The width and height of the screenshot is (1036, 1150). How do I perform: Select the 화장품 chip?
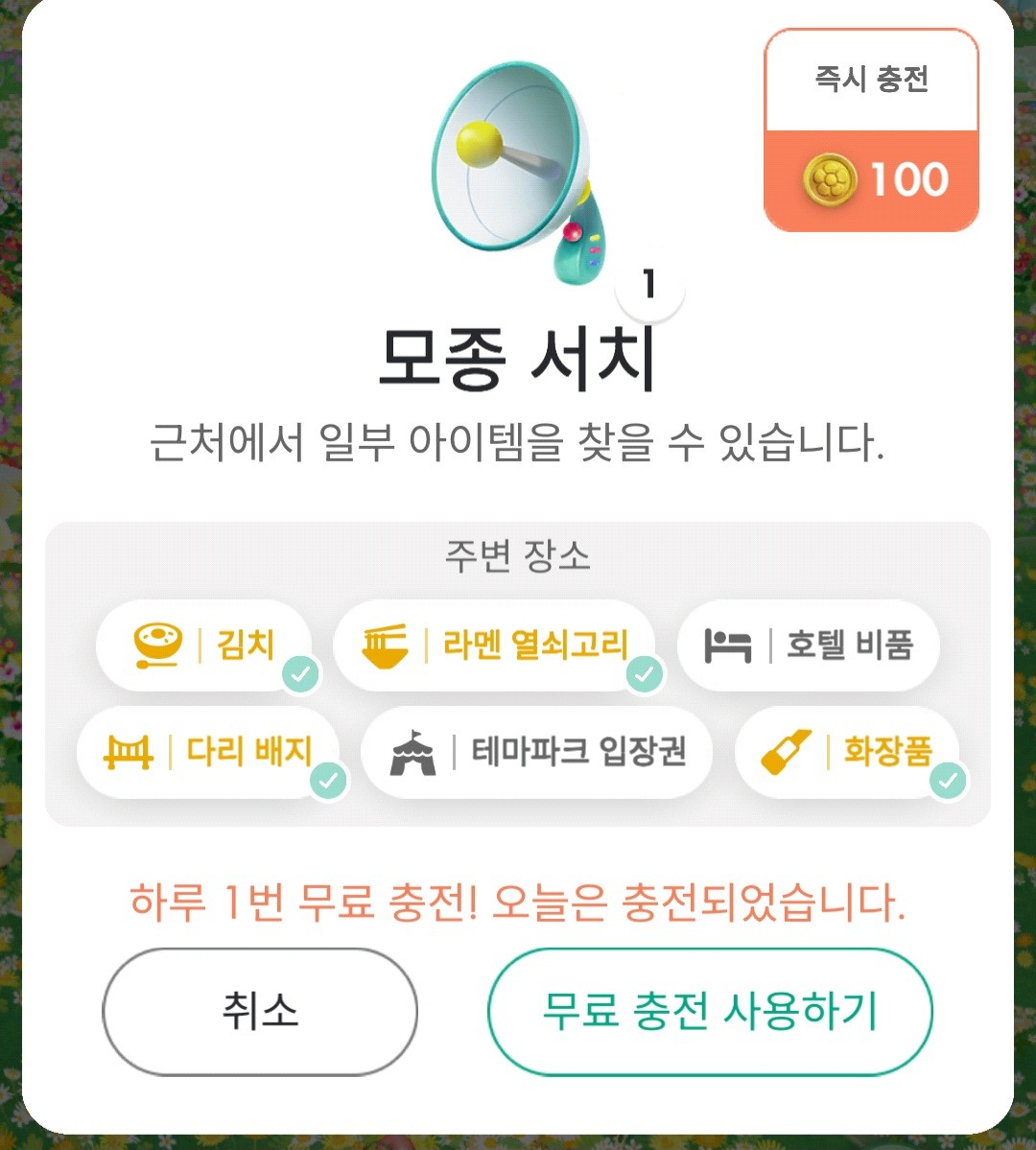847,752
